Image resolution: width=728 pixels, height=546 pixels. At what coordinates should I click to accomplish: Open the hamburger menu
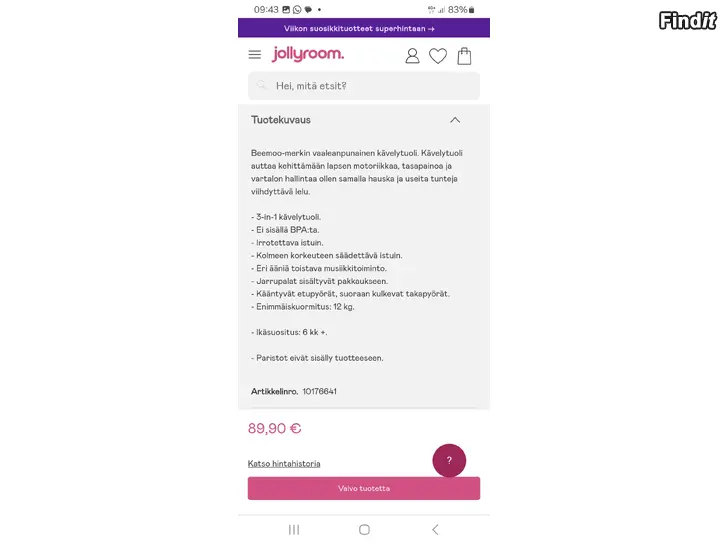[x=255, y=55]
